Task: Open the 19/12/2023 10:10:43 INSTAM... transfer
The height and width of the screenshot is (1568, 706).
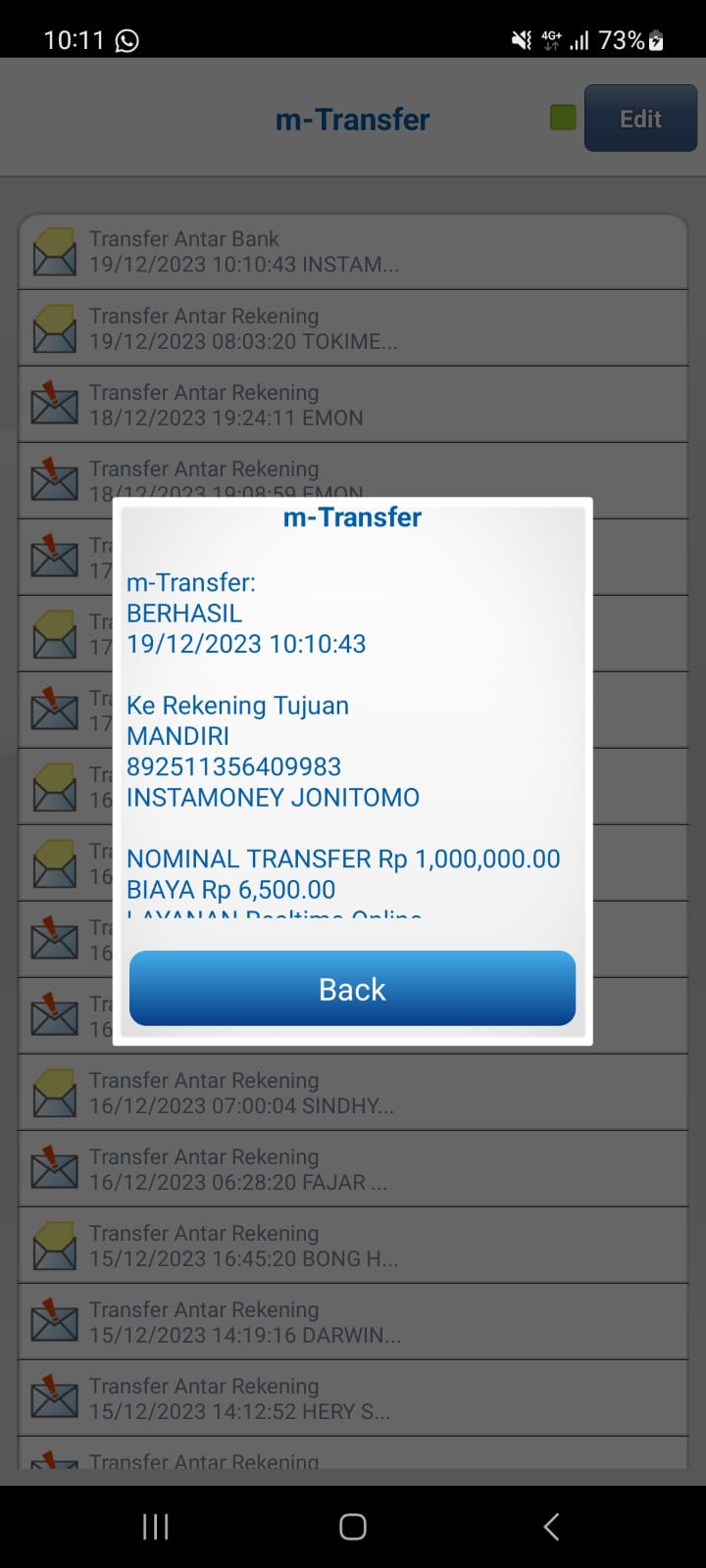Action: click(353, 252)
